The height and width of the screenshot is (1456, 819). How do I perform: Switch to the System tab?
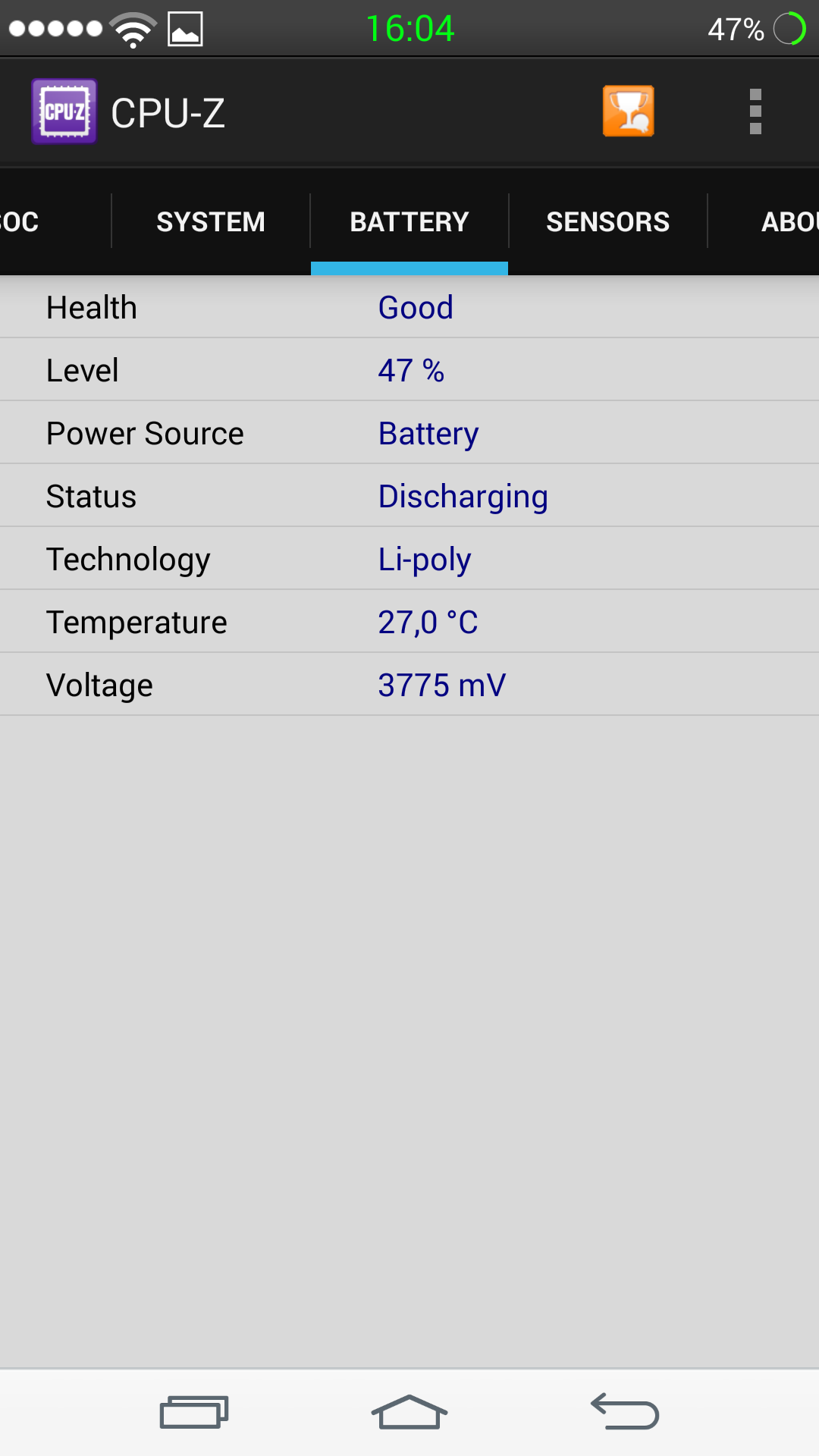coord(211,222)
